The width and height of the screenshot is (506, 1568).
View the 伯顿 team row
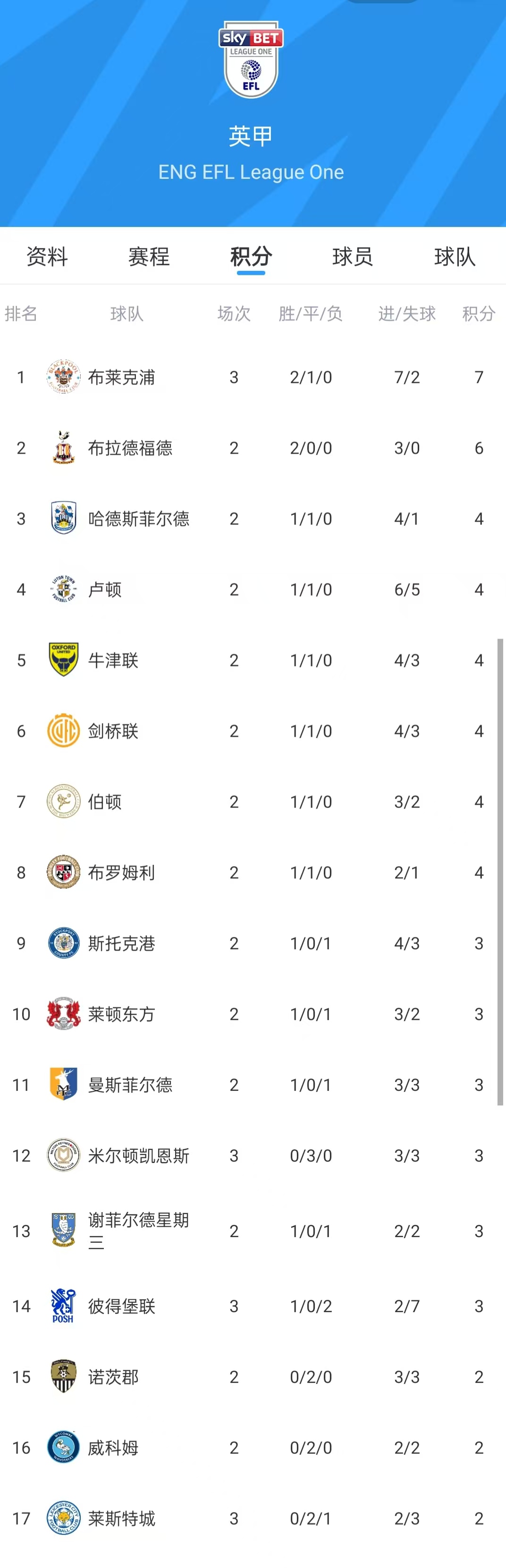253,801
